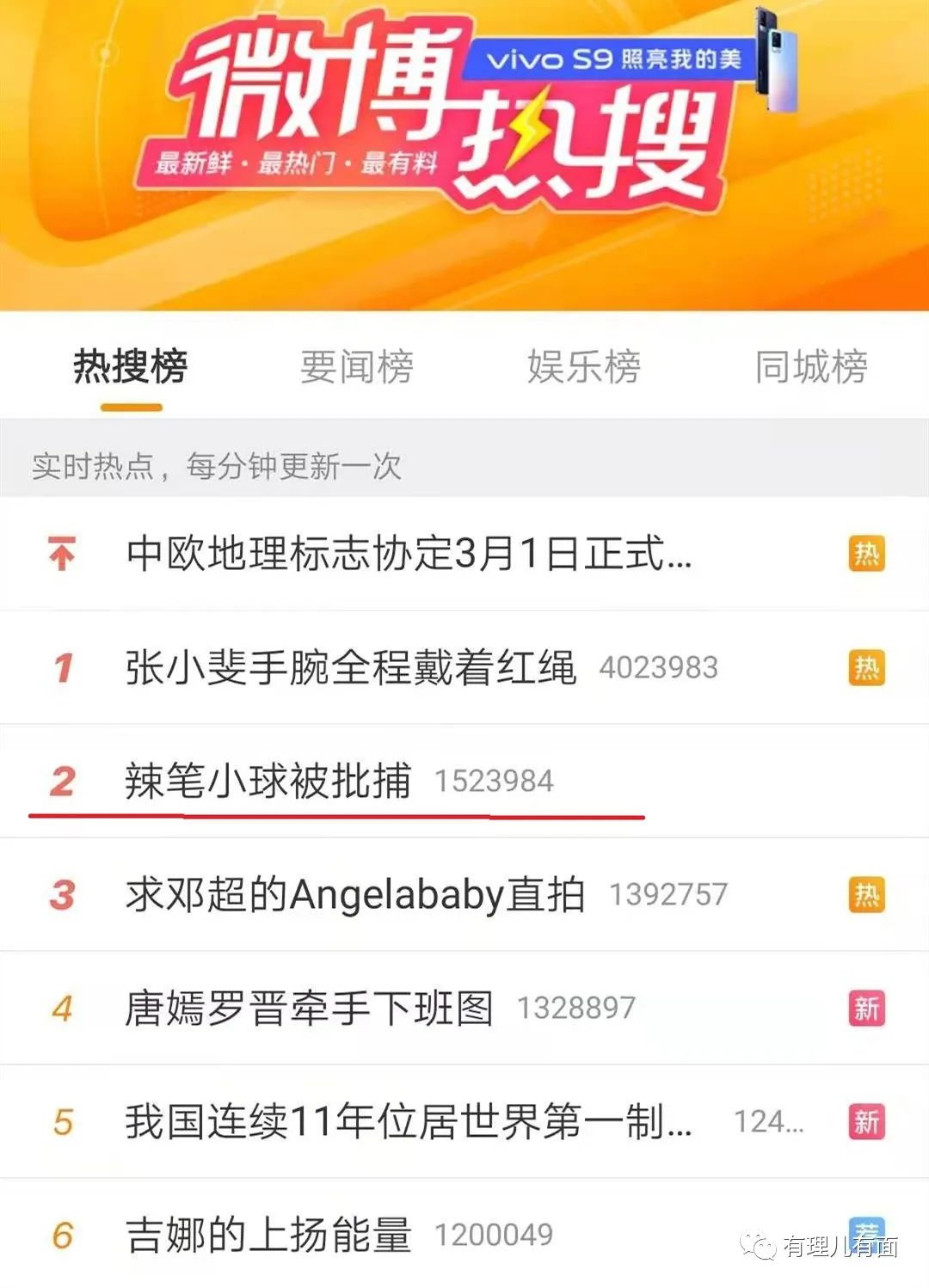Open the vivo S9 banner ad
Viewport: 929px width, 1288px height.
612,59
